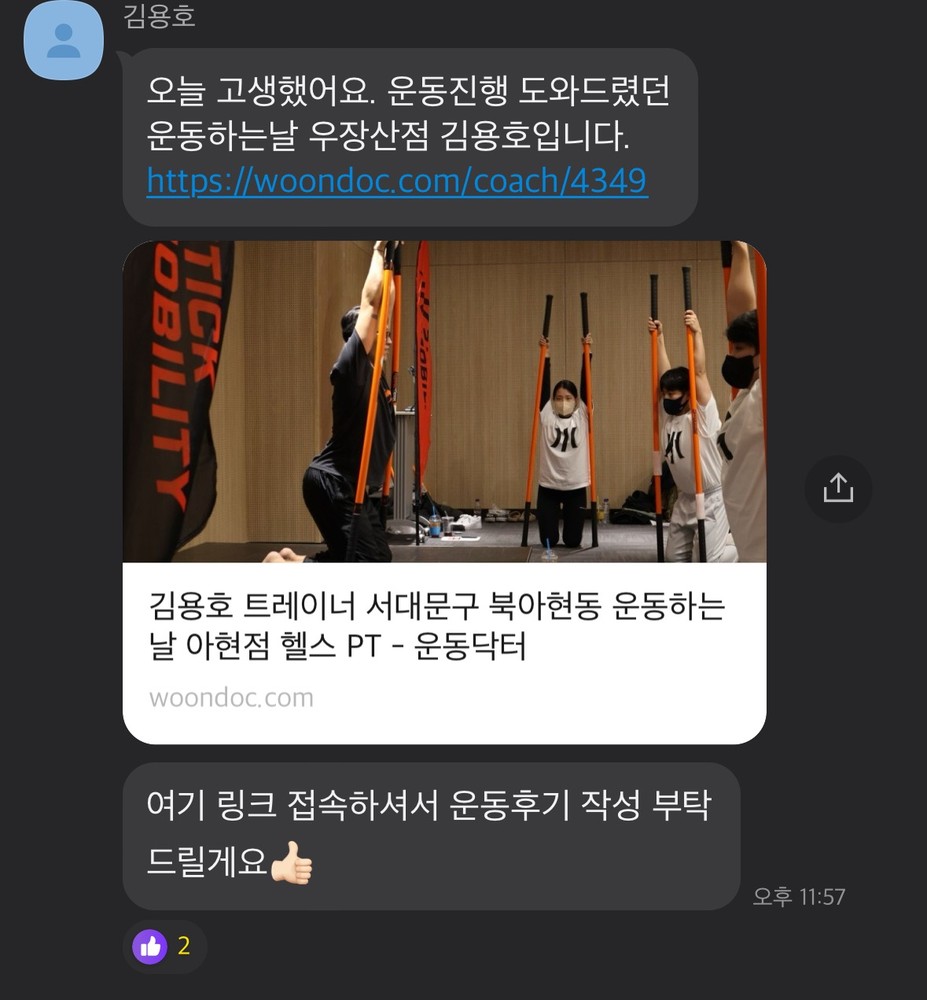The height and width of the screenshot is (1000, 927).
Task: Share the link preview with the share icon
Action: coord(838,488)
